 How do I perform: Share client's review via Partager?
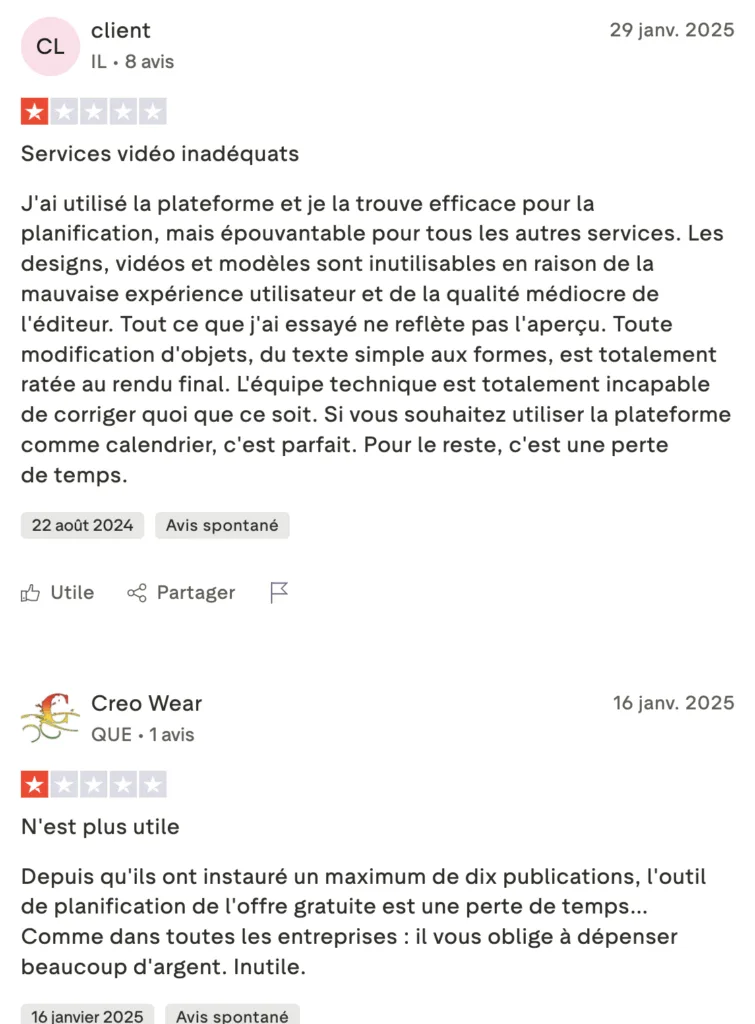pos(181,593)
